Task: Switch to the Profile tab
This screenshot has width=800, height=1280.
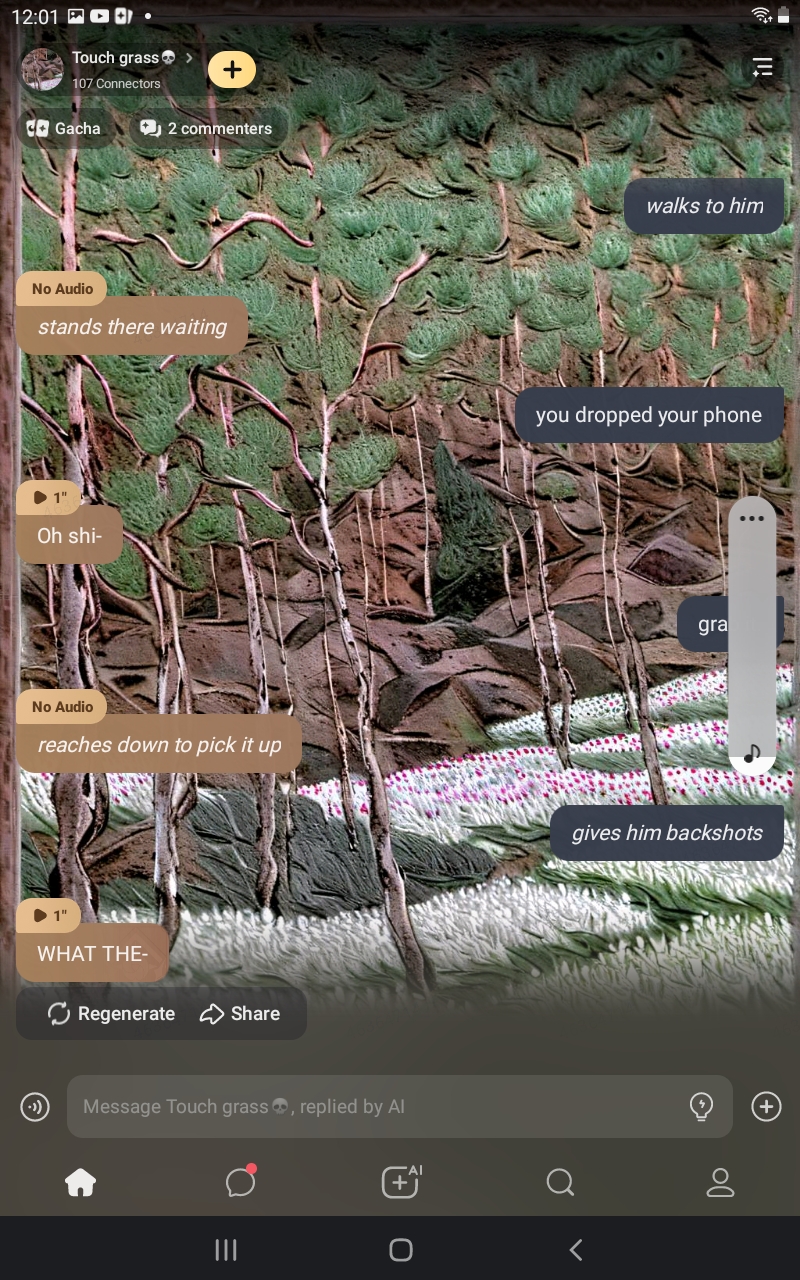Action: 720,1183
